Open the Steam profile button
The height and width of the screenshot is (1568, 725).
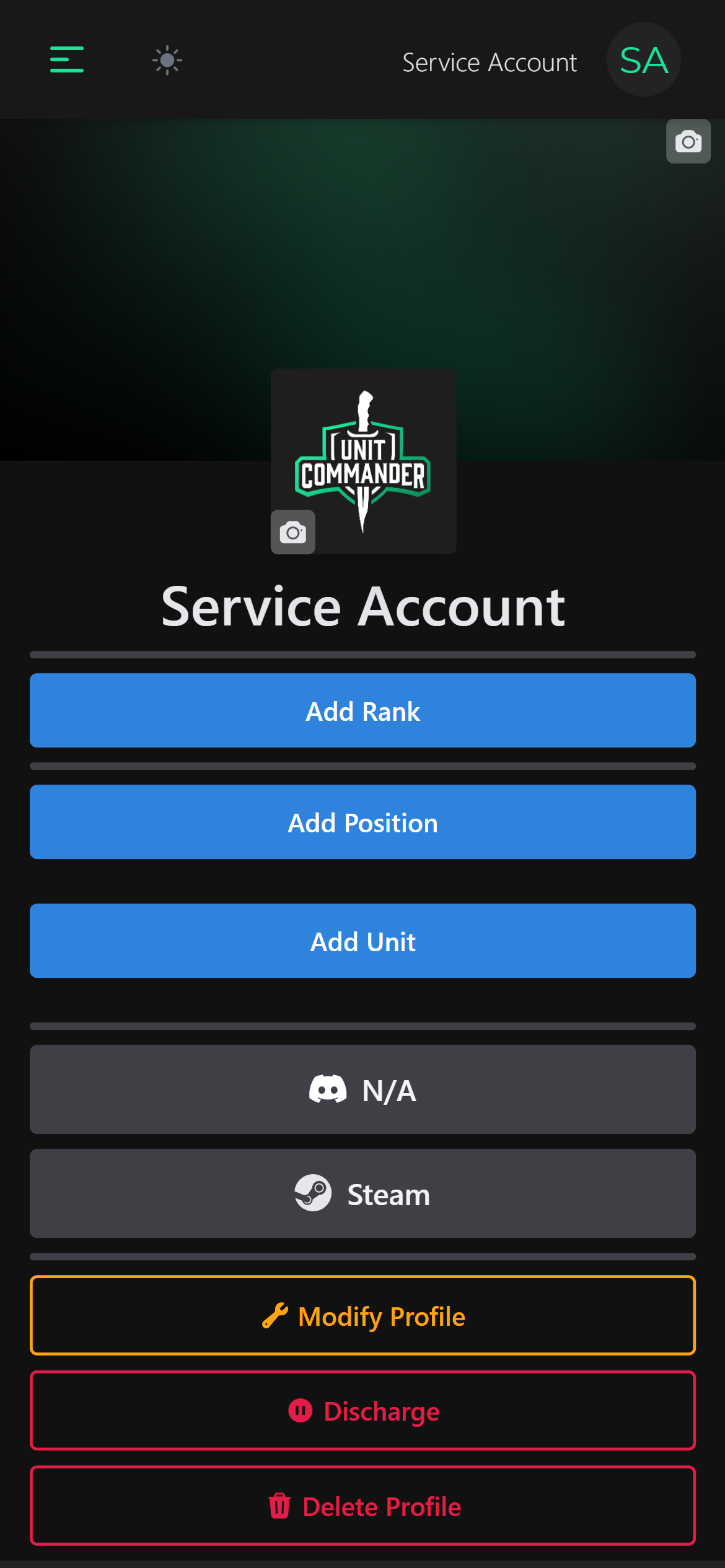click(x=362, y=1194)
